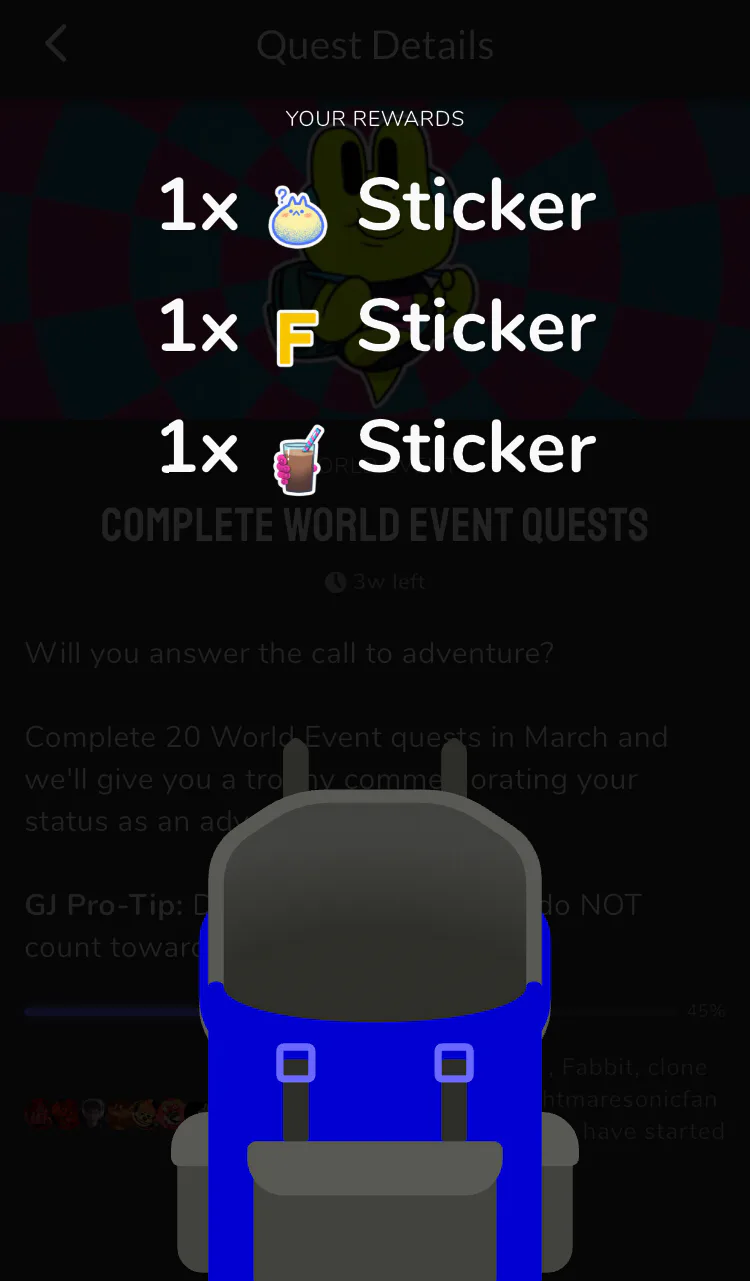Go back from Quest Details
Screen dimensions: 750x1281
(56, 45)
